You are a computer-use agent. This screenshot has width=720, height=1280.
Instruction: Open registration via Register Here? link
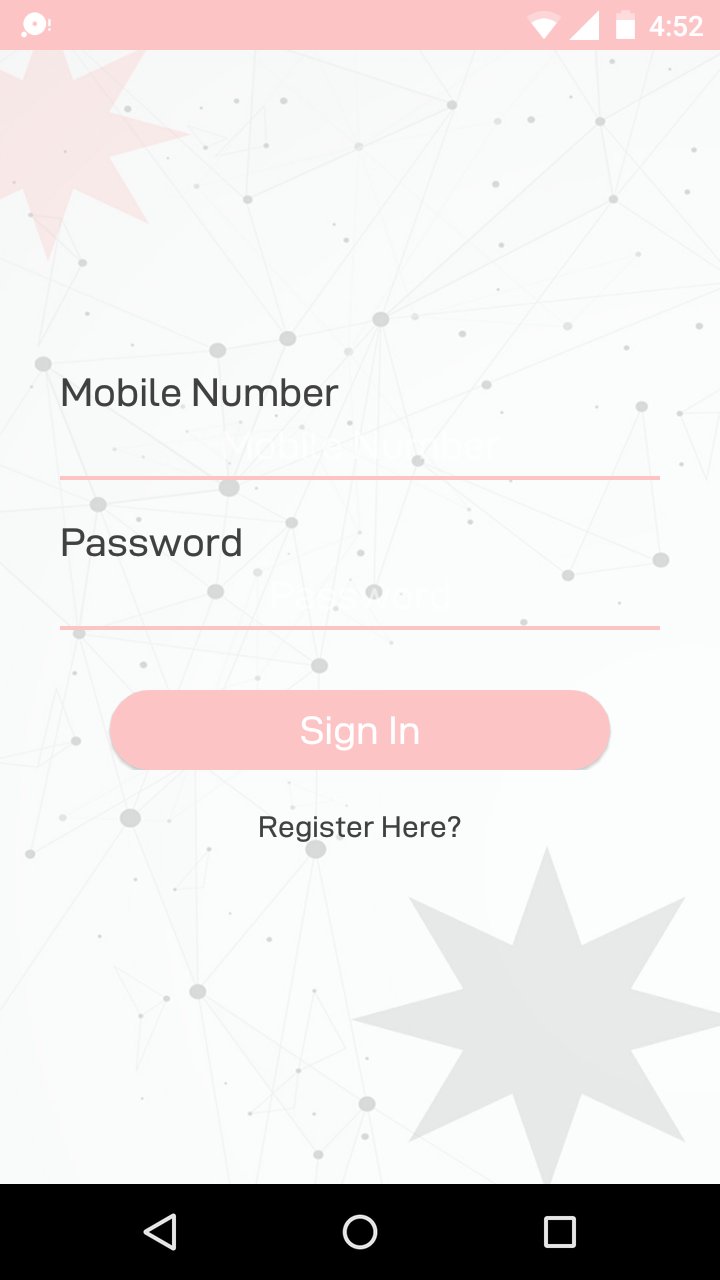pyautogui.click(x=360, y=827)
